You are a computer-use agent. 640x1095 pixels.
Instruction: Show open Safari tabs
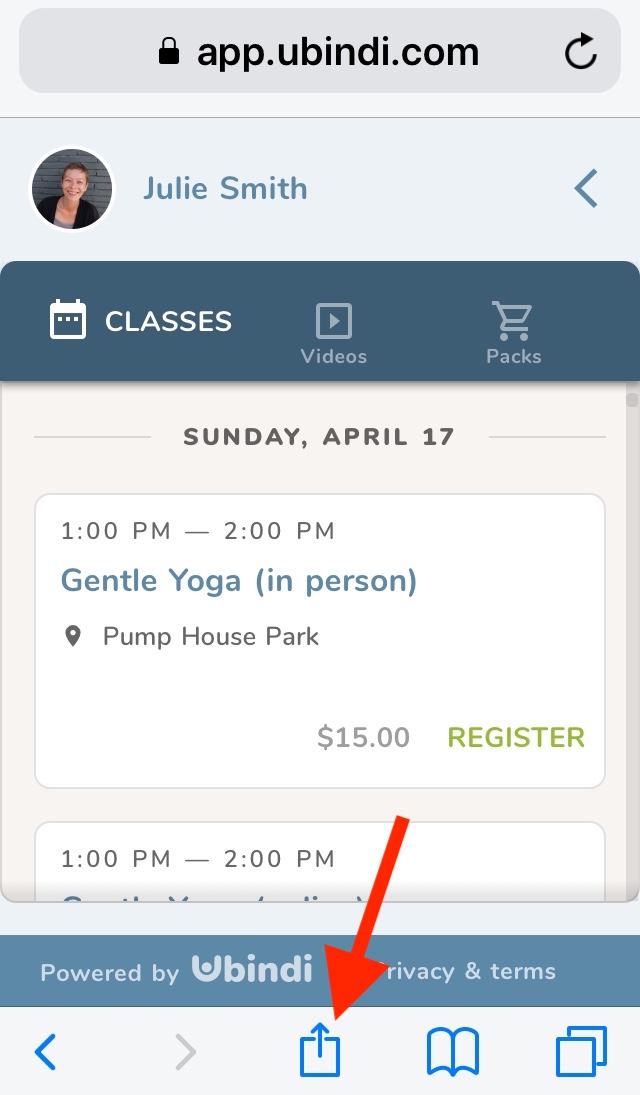(581, 1051)
